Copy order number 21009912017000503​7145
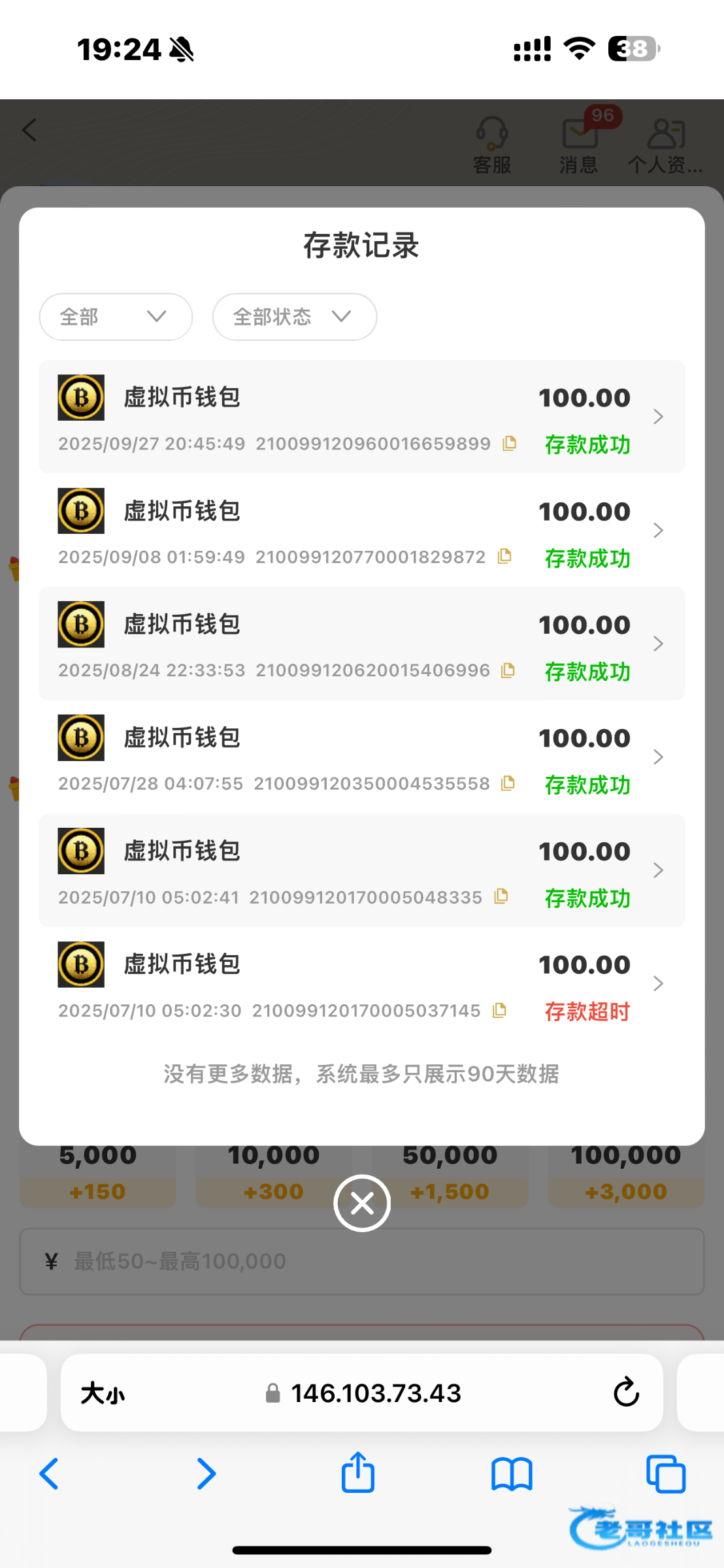The width and height of the screenshot is (724, 1568). pos(499,1011)
